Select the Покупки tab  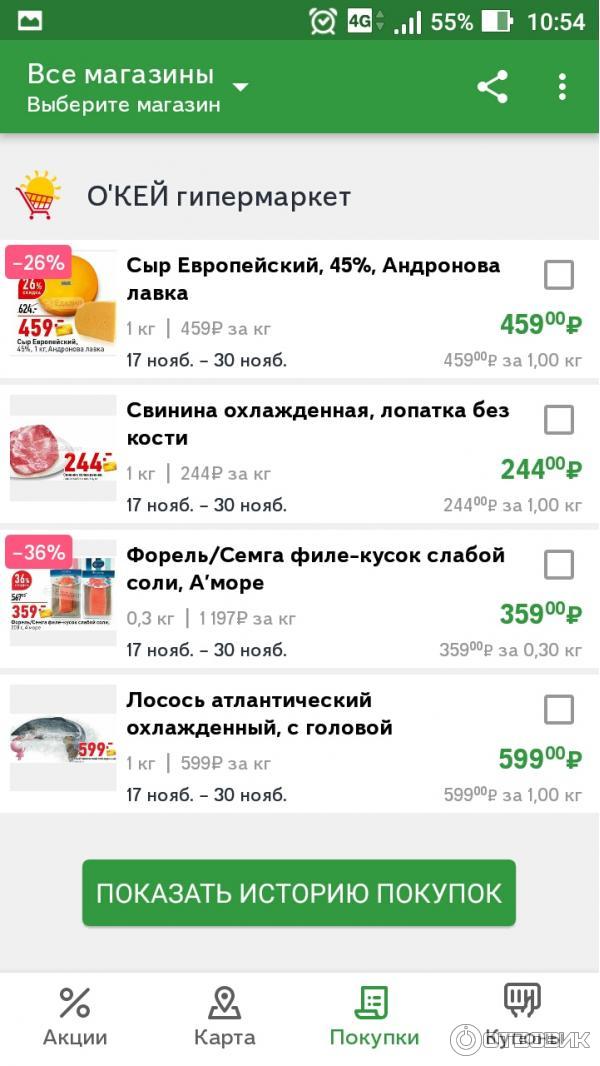tap(374, 1017)
